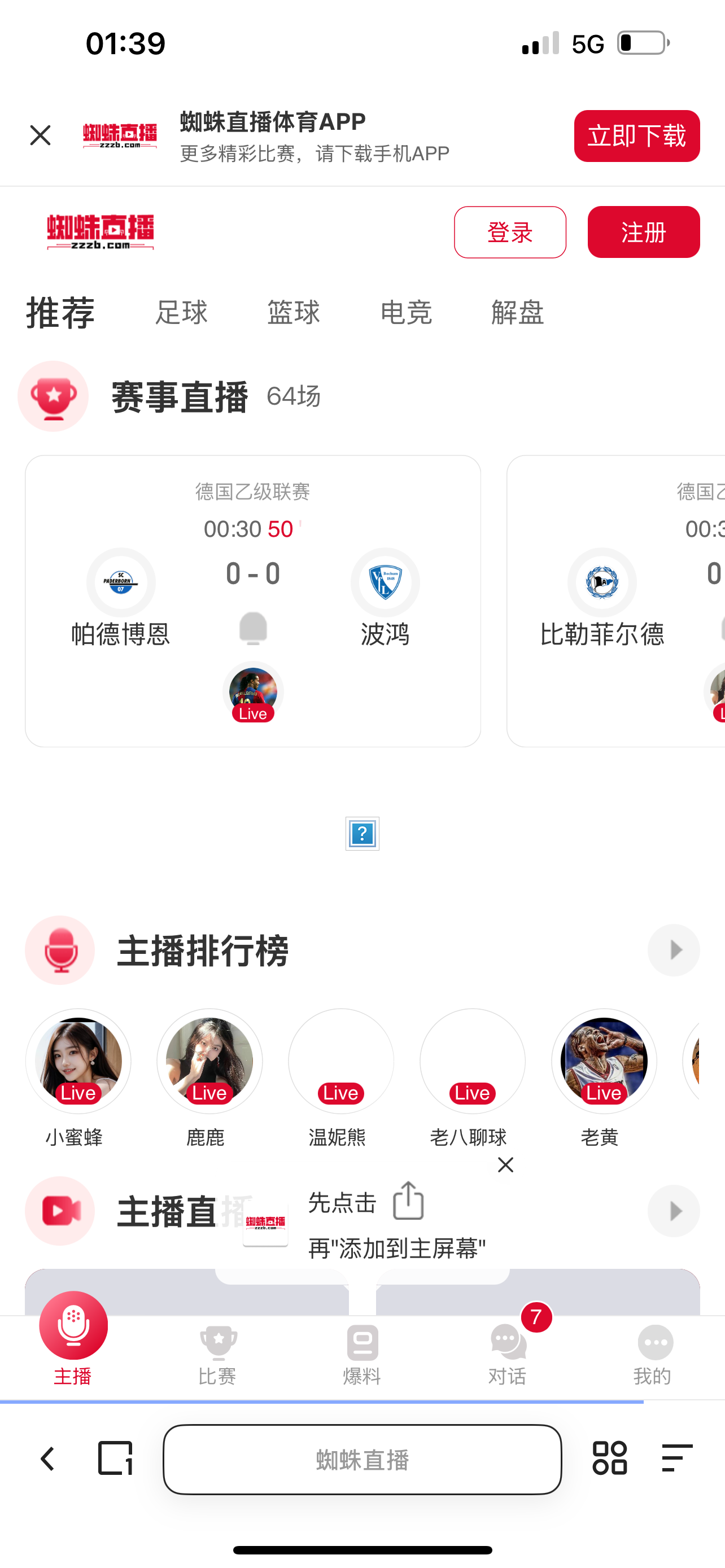Viewport: 725px width, 1568px height.
Task: Open the 对话 messages tab
Action: point(507,1354)
